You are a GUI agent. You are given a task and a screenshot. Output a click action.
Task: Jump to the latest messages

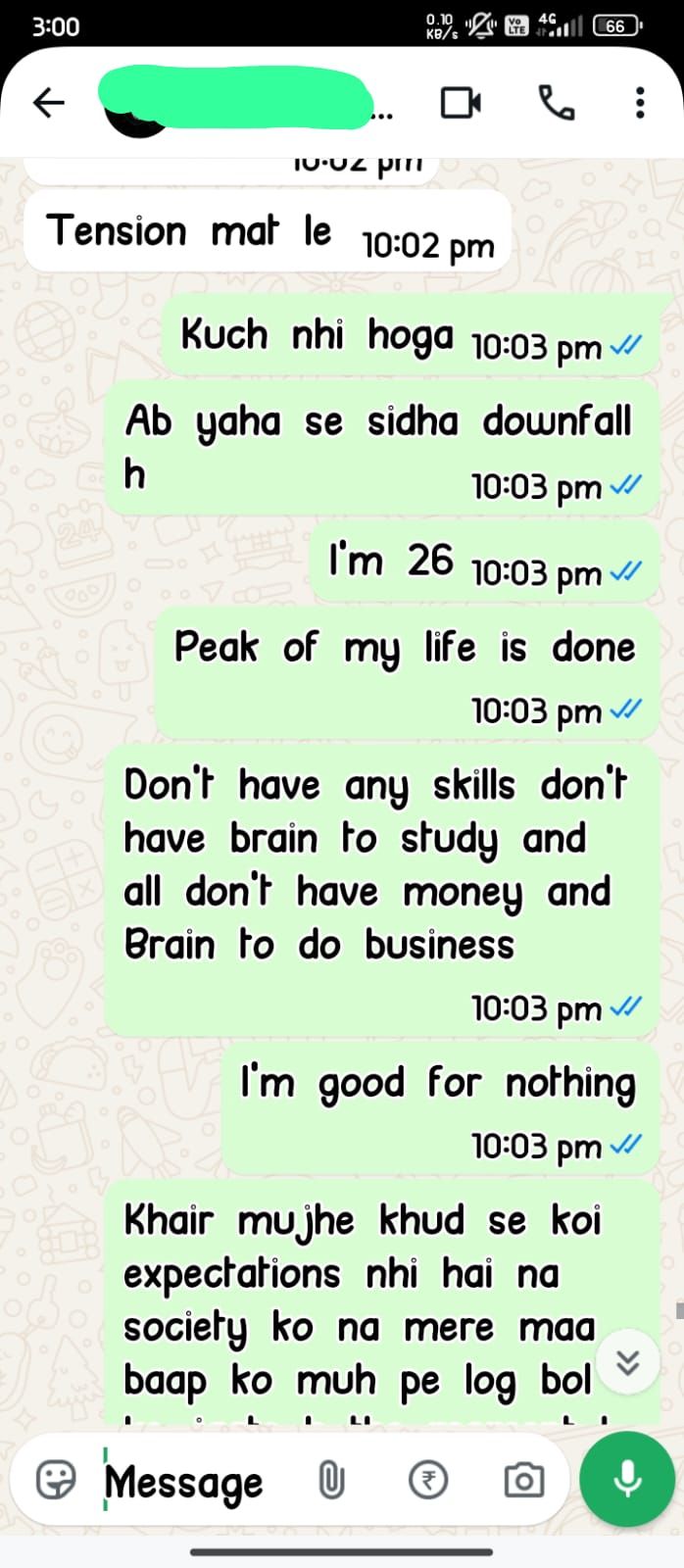click(627, 1362)
